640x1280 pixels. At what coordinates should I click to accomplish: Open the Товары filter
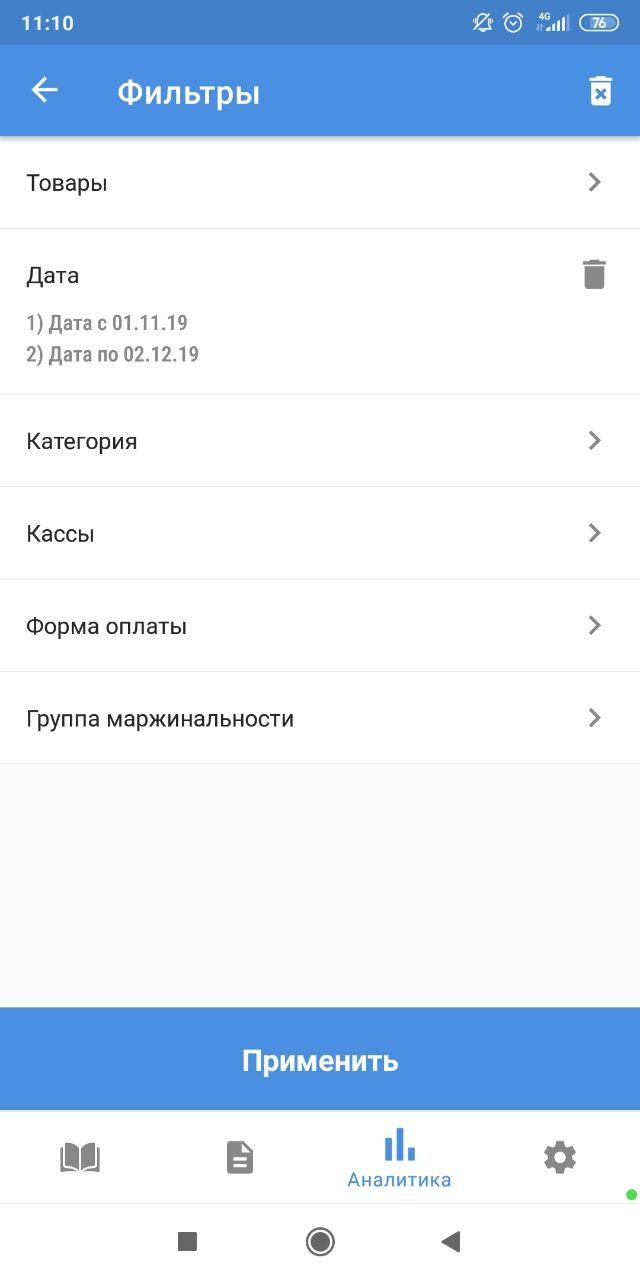320,183
